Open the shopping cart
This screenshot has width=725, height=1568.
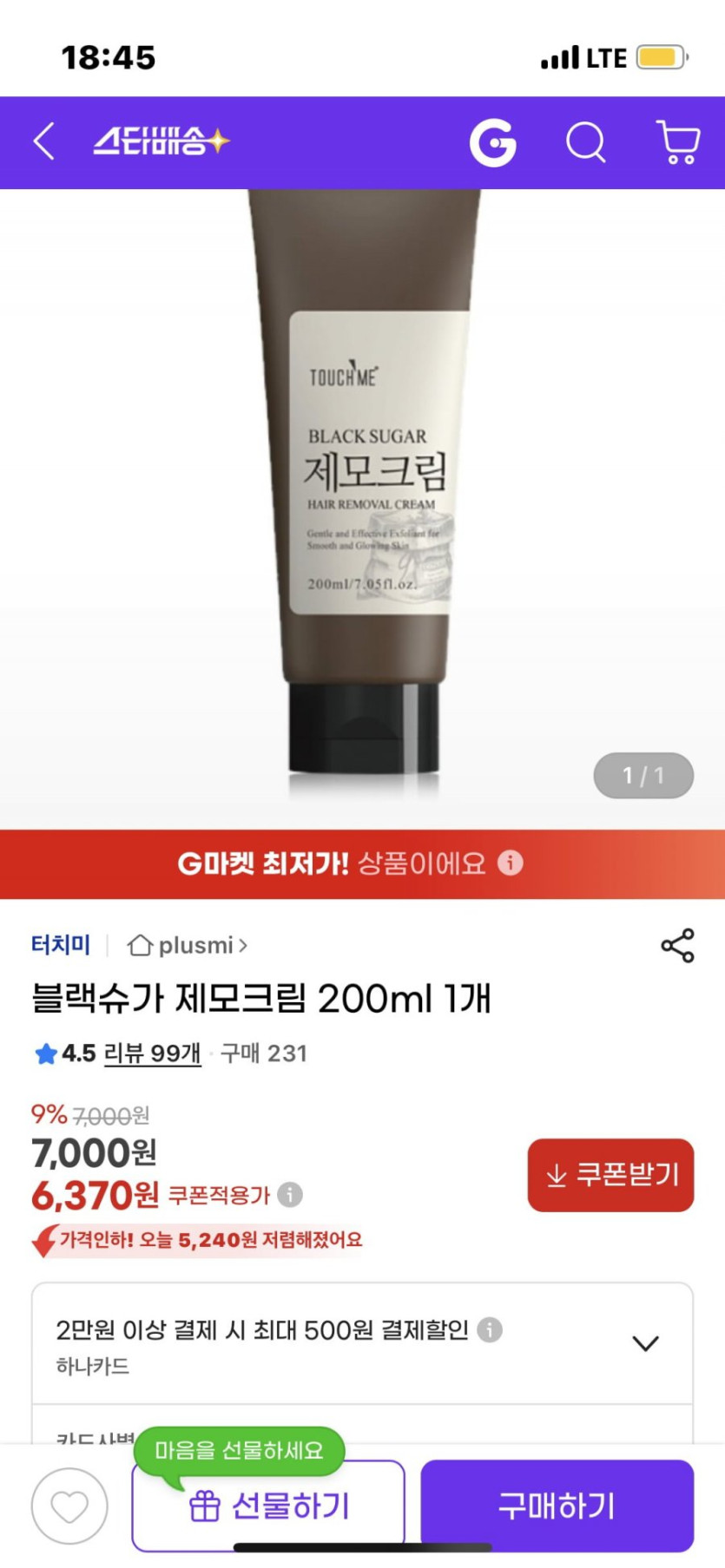(x=677, y=142)
